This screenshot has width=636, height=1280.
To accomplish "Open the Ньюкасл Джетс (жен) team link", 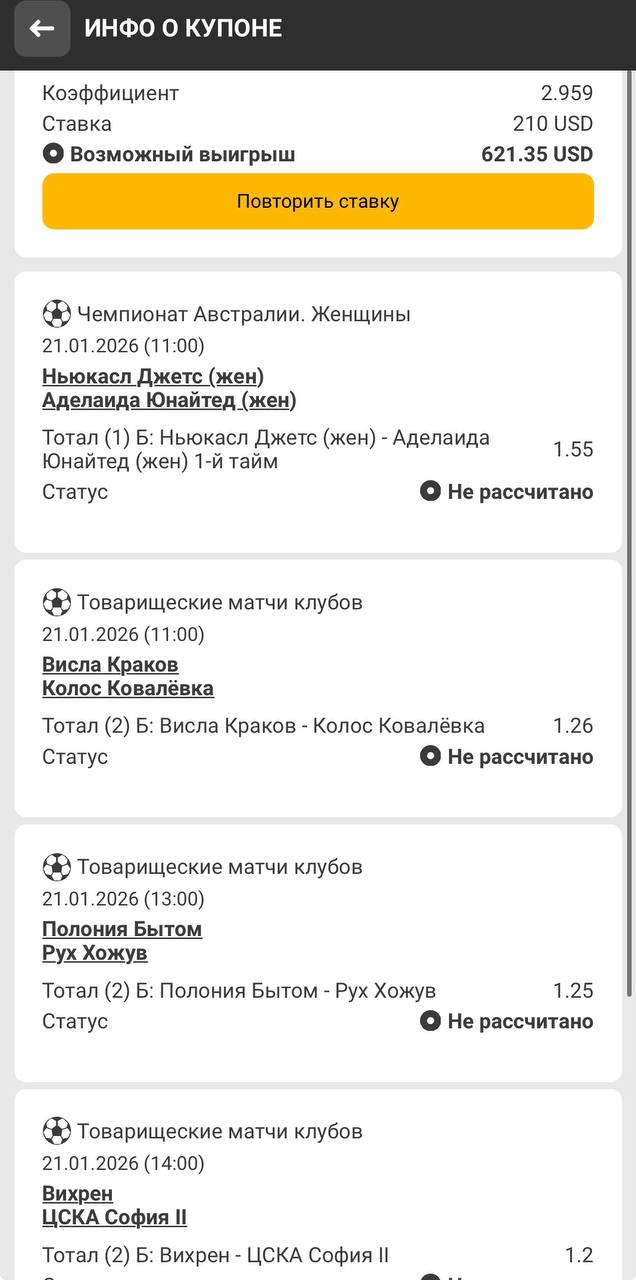I will 153,376.
